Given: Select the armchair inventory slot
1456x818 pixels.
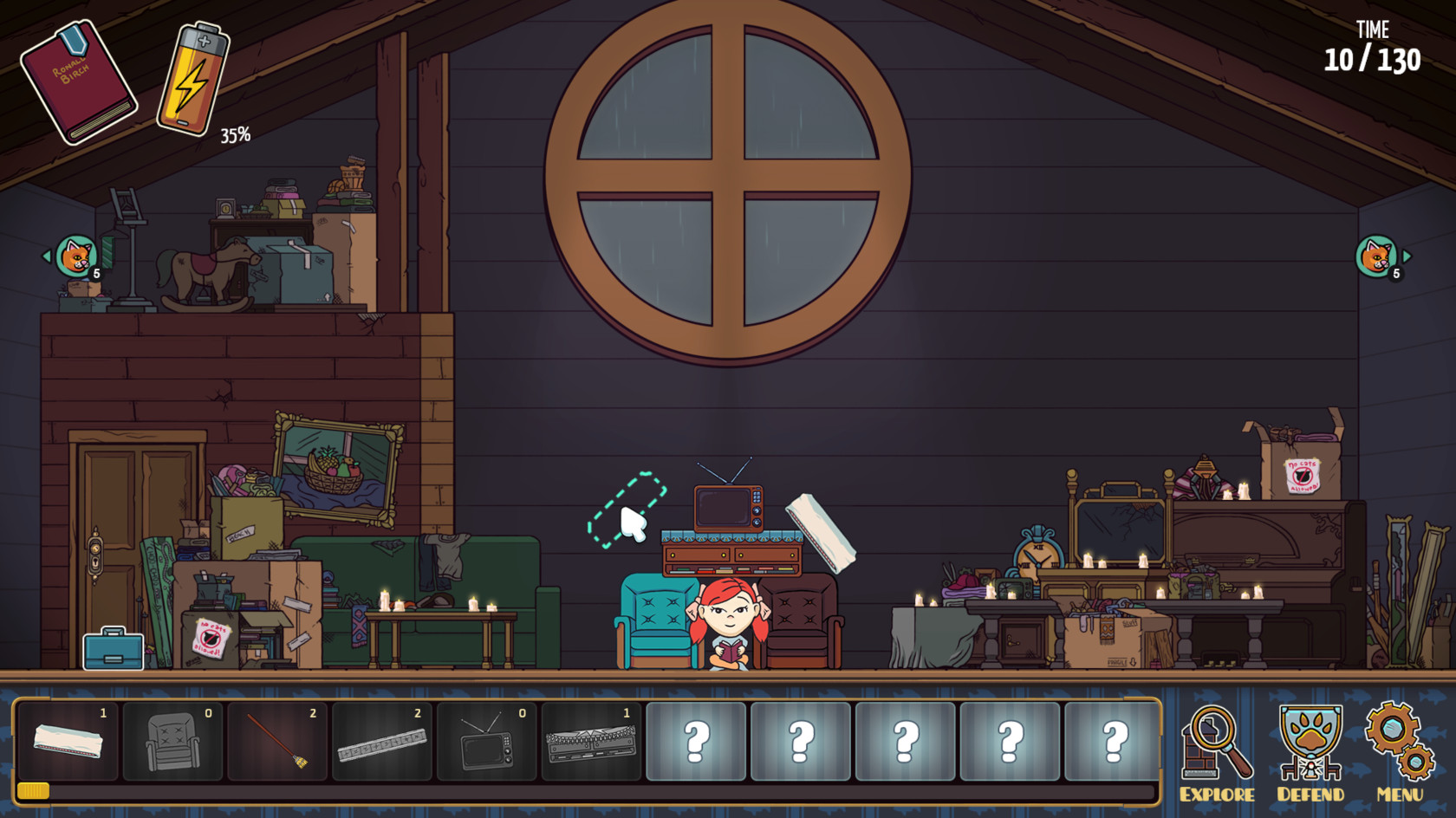Looking at the screenshot, I should [172, 742].
